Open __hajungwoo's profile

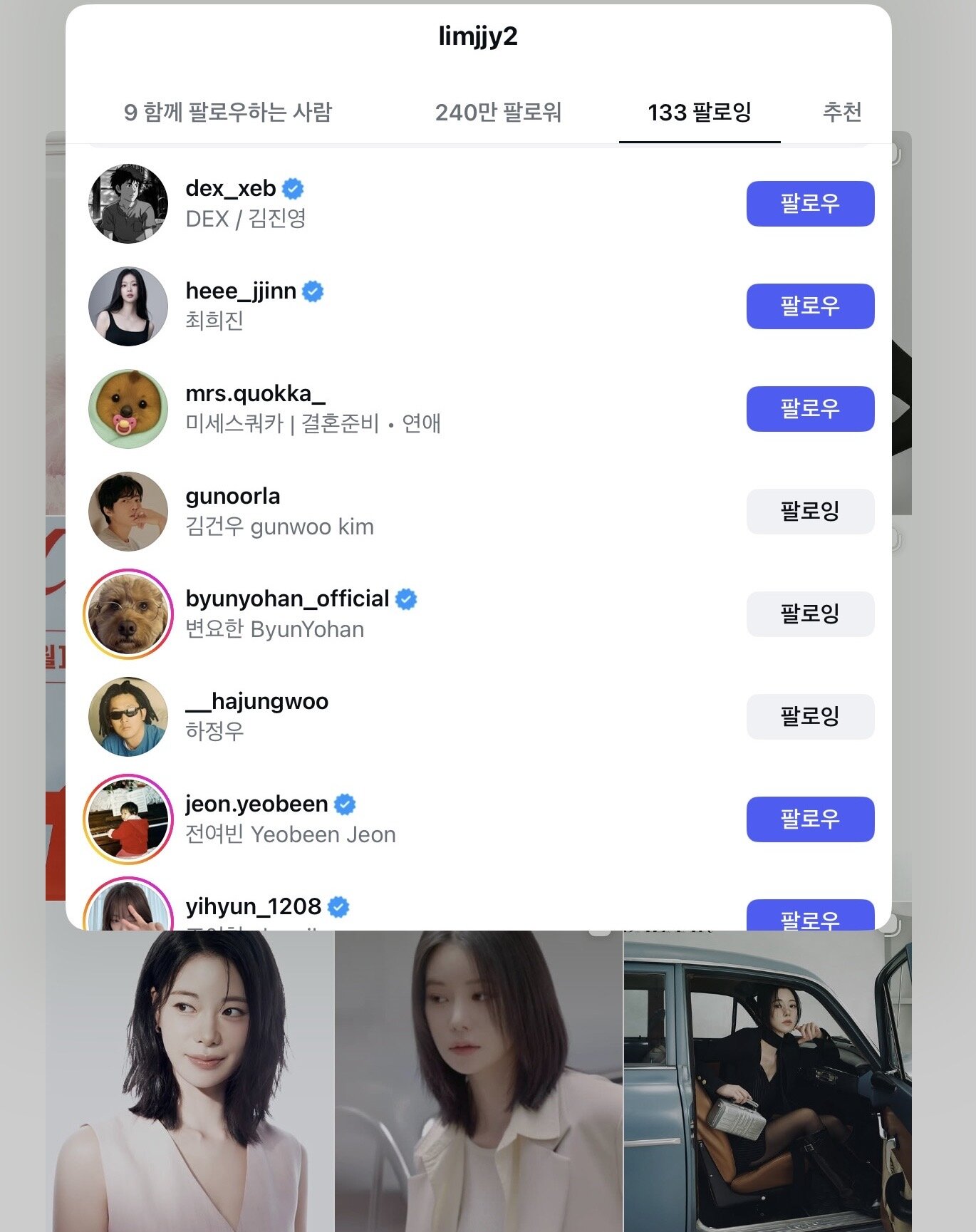click(256, 702)
